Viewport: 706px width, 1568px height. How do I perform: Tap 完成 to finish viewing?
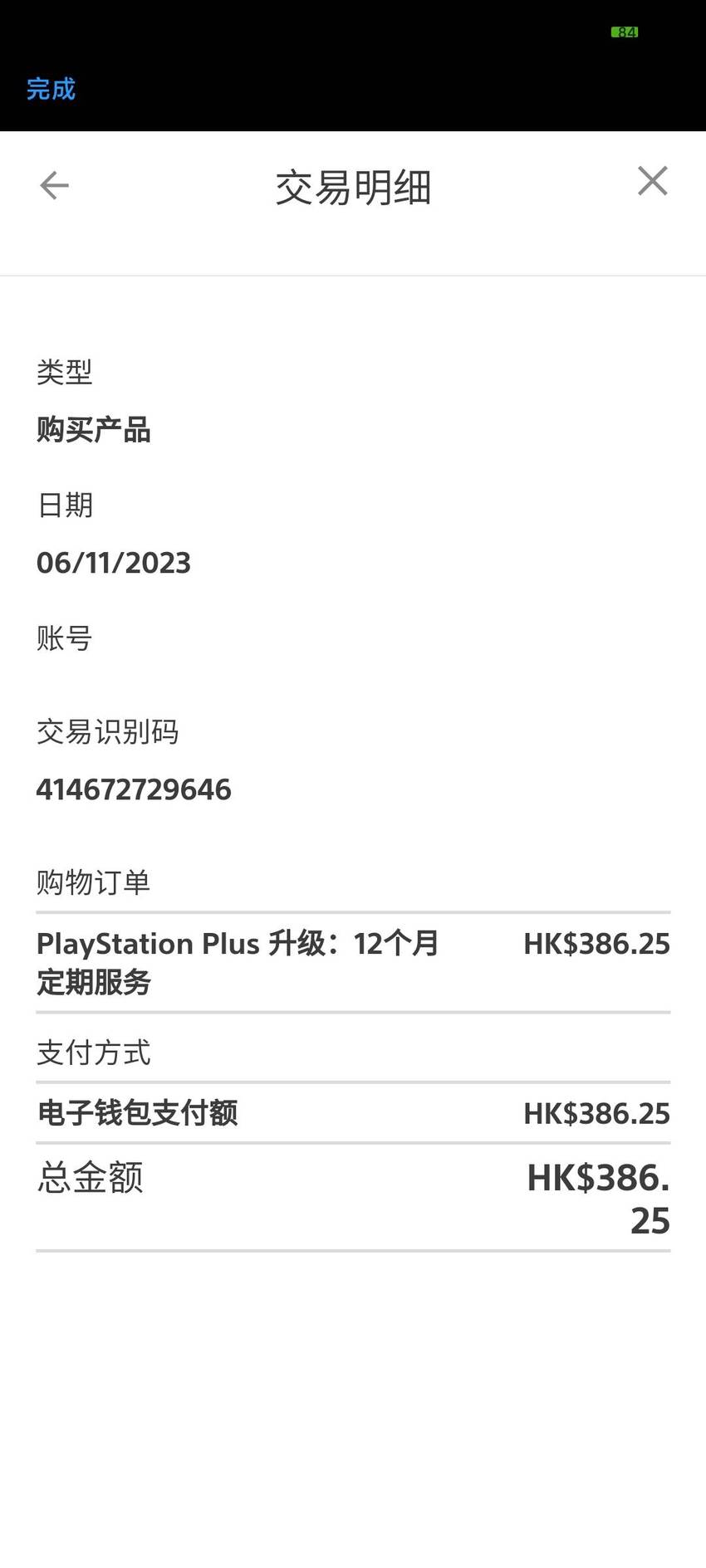pyautogui.click(x=51, y=89)
